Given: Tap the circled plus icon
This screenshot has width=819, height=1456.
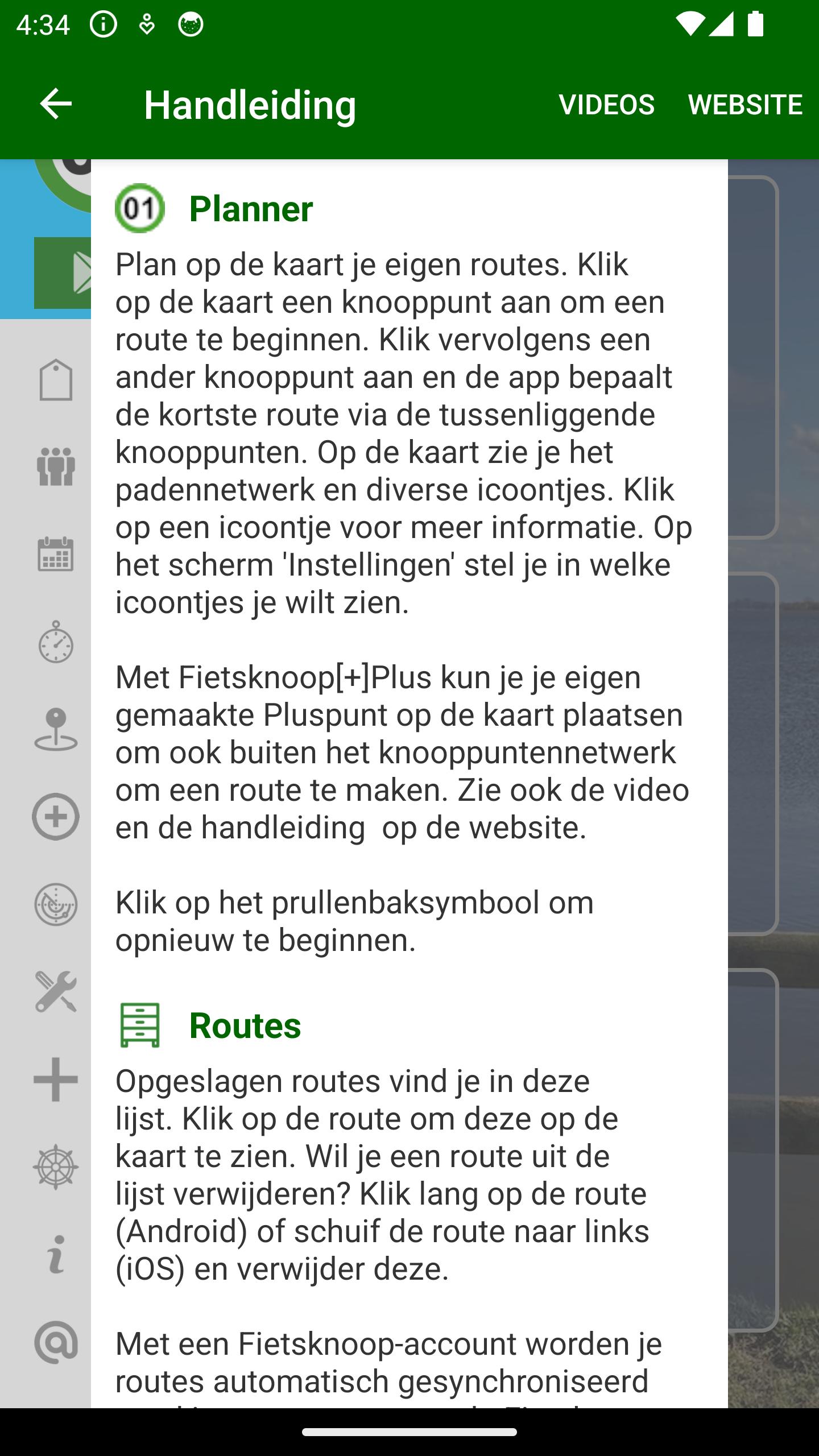Looking at the screenshot, I should pyautogui.click(x=56, y=817).
